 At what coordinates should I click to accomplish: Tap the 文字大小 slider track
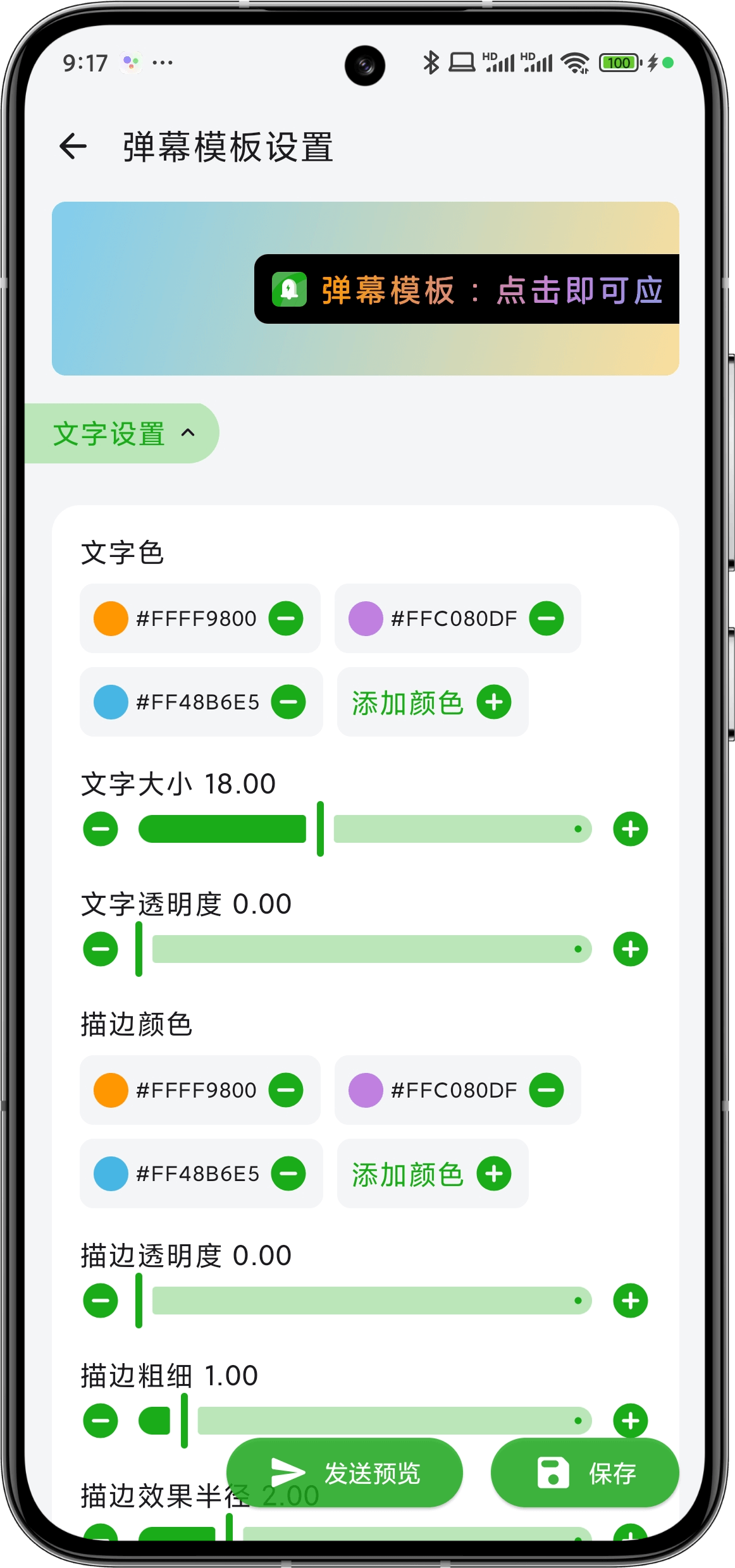pos(462,829)
